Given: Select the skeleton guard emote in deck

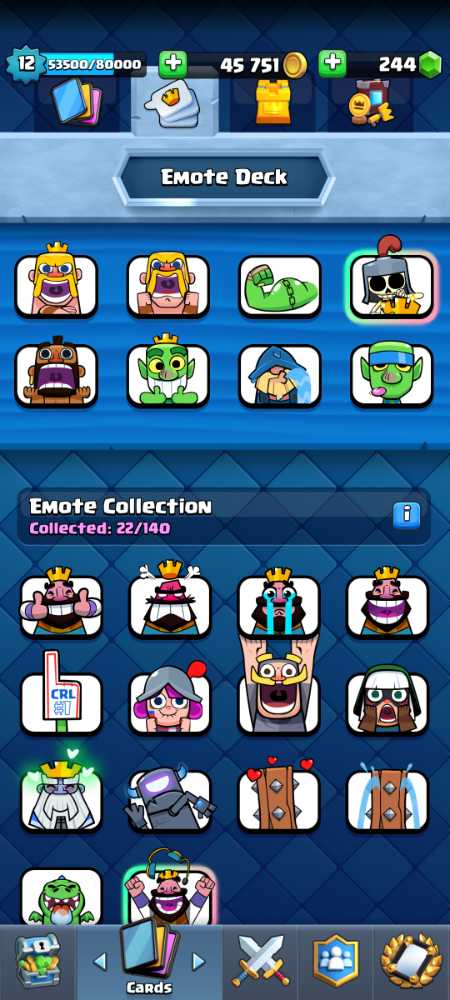Looking at the screenshot, I should click(x=391, y=284).
